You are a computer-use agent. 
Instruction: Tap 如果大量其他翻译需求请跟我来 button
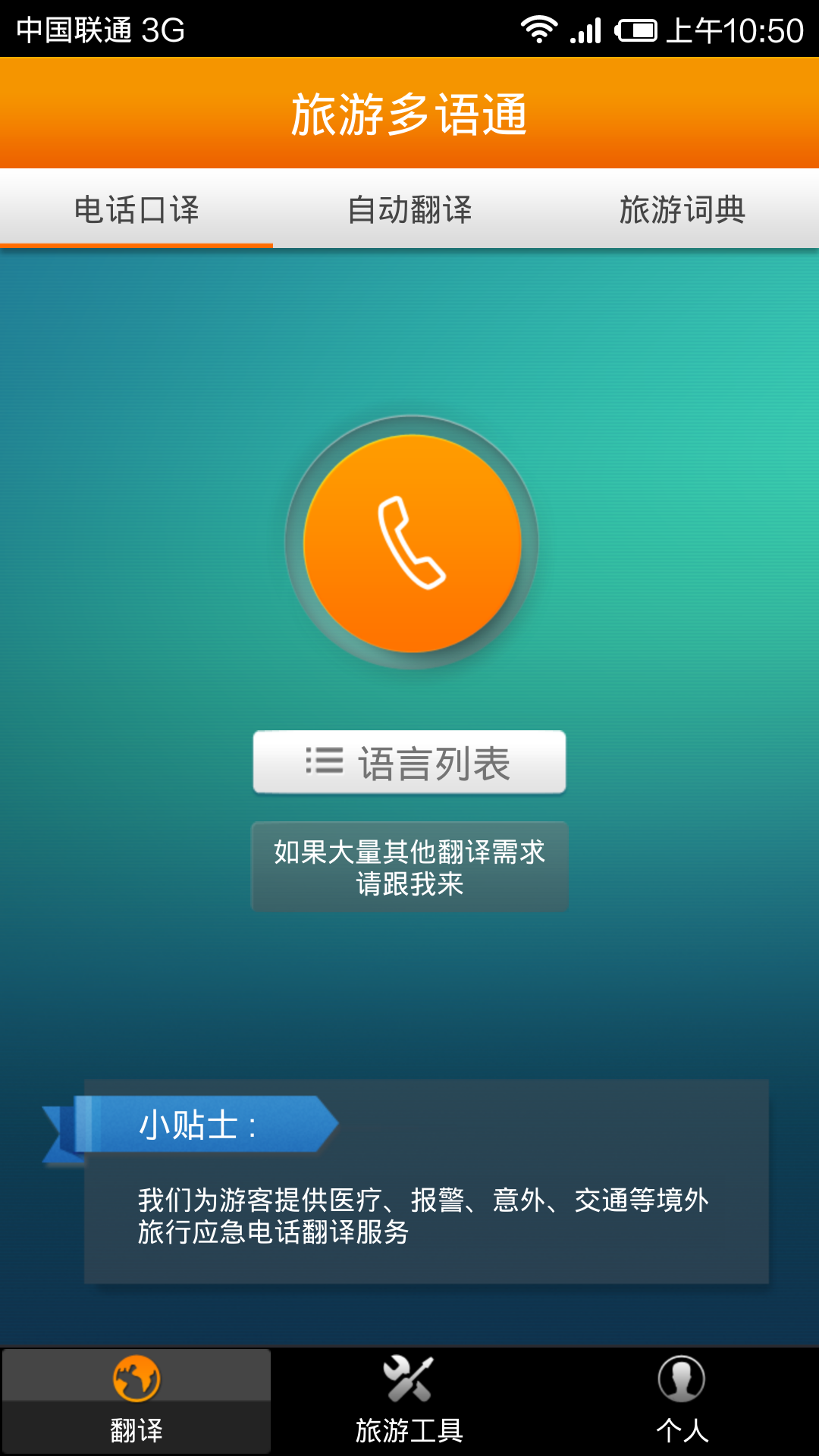click(409, 867)
